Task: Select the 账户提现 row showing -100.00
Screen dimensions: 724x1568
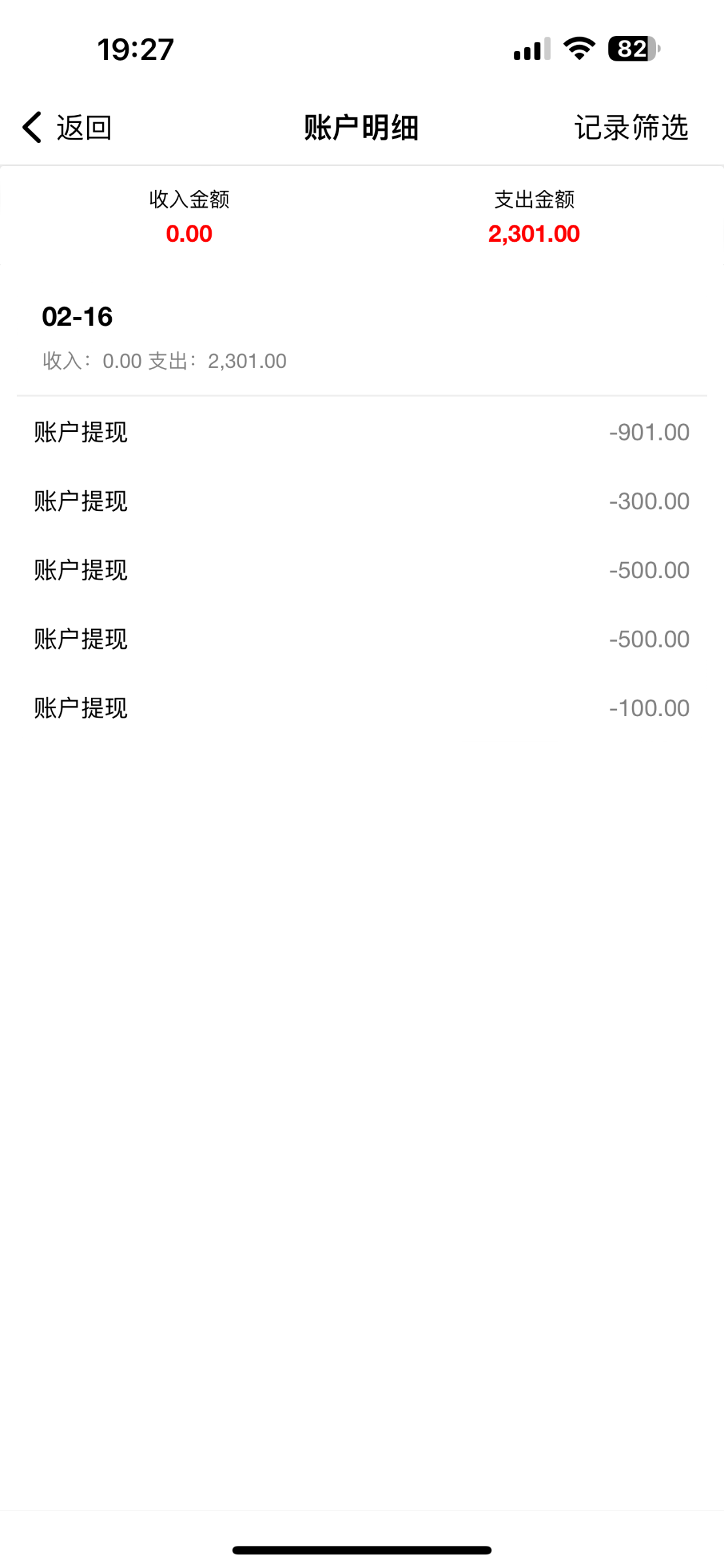Action: click(x=361, y=708)
